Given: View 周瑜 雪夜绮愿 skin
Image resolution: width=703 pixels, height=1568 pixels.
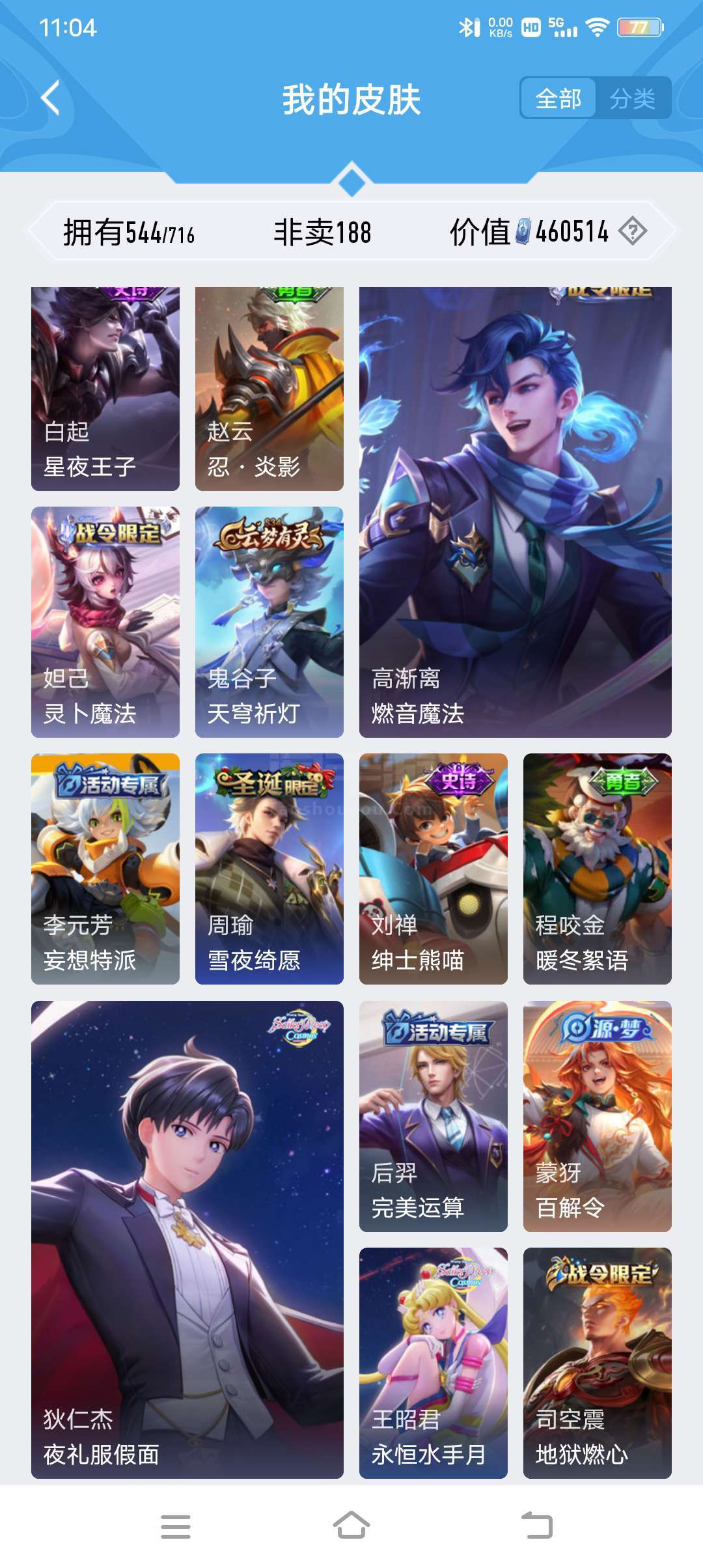Looking at the screenshot, I should pyautogui.click(x=269, y=869).
